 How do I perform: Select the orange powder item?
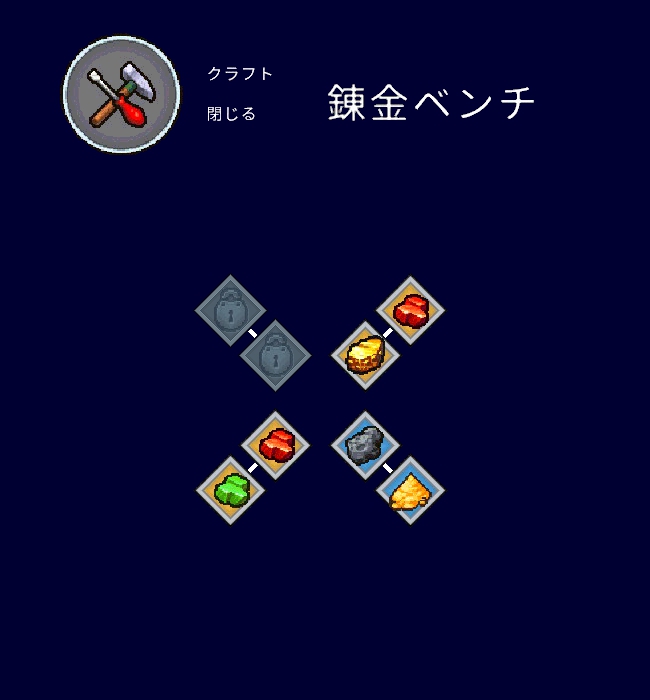[410, 490]
